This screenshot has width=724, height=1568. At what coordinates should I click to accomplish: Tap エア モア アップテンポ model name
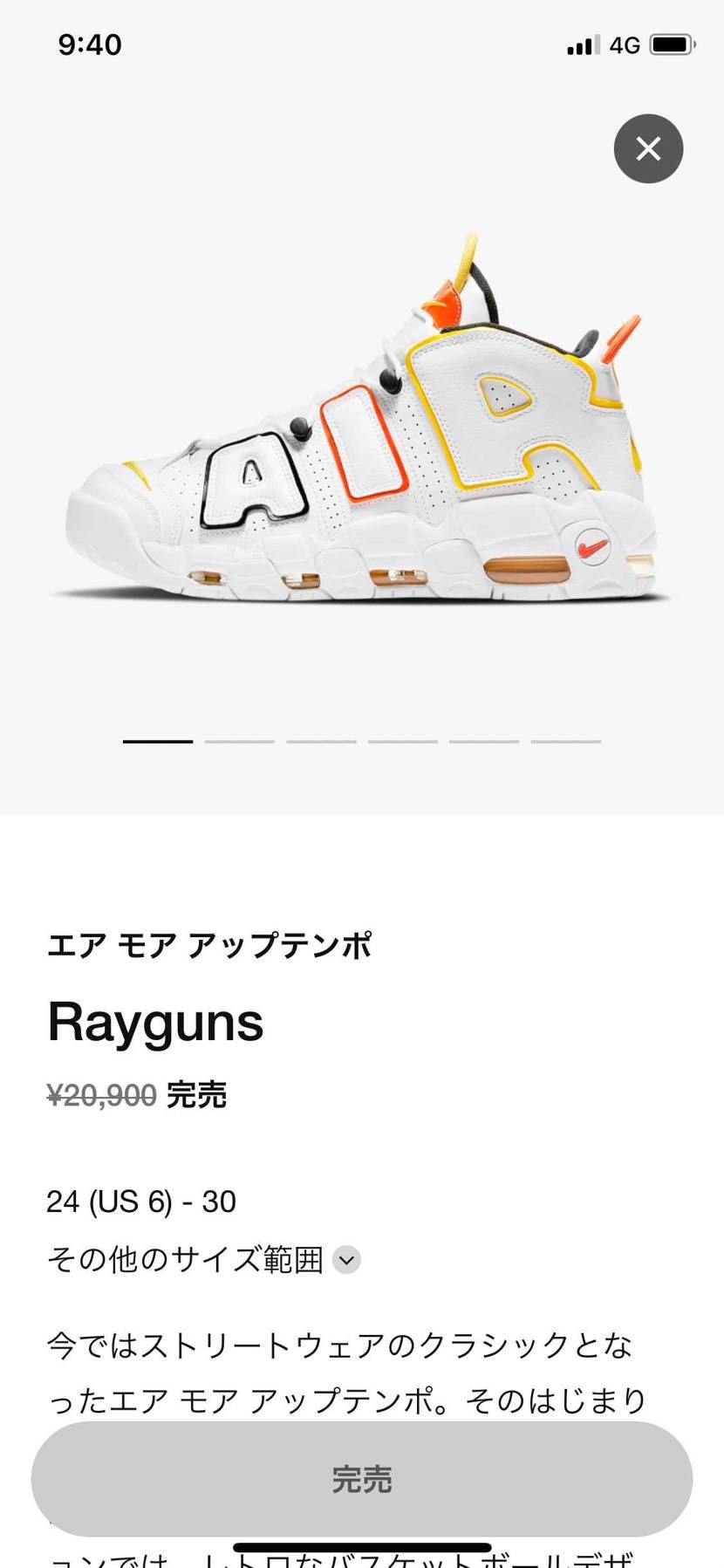pyautogui.click(x=211, y=944)
